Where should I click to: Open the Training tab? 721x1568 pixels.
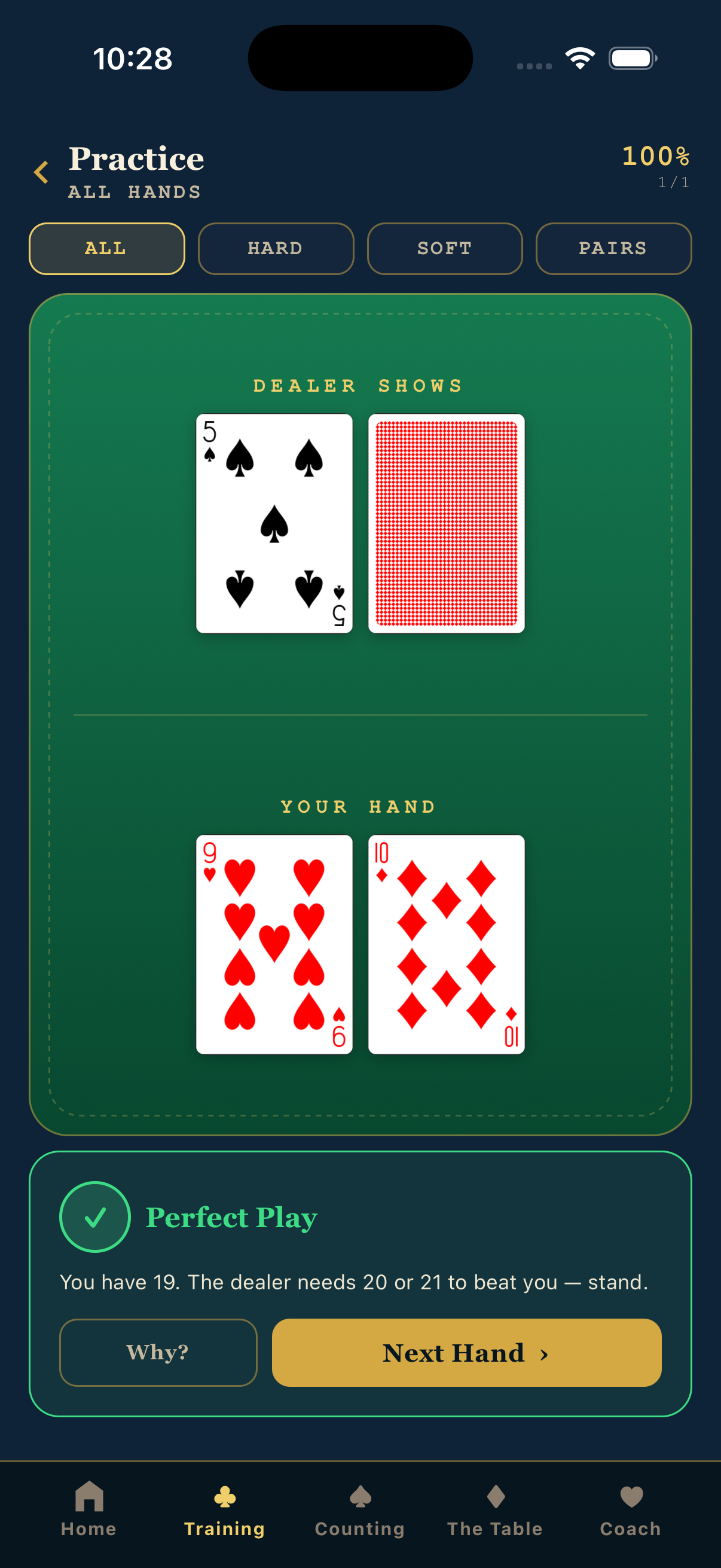point(225,1508)
